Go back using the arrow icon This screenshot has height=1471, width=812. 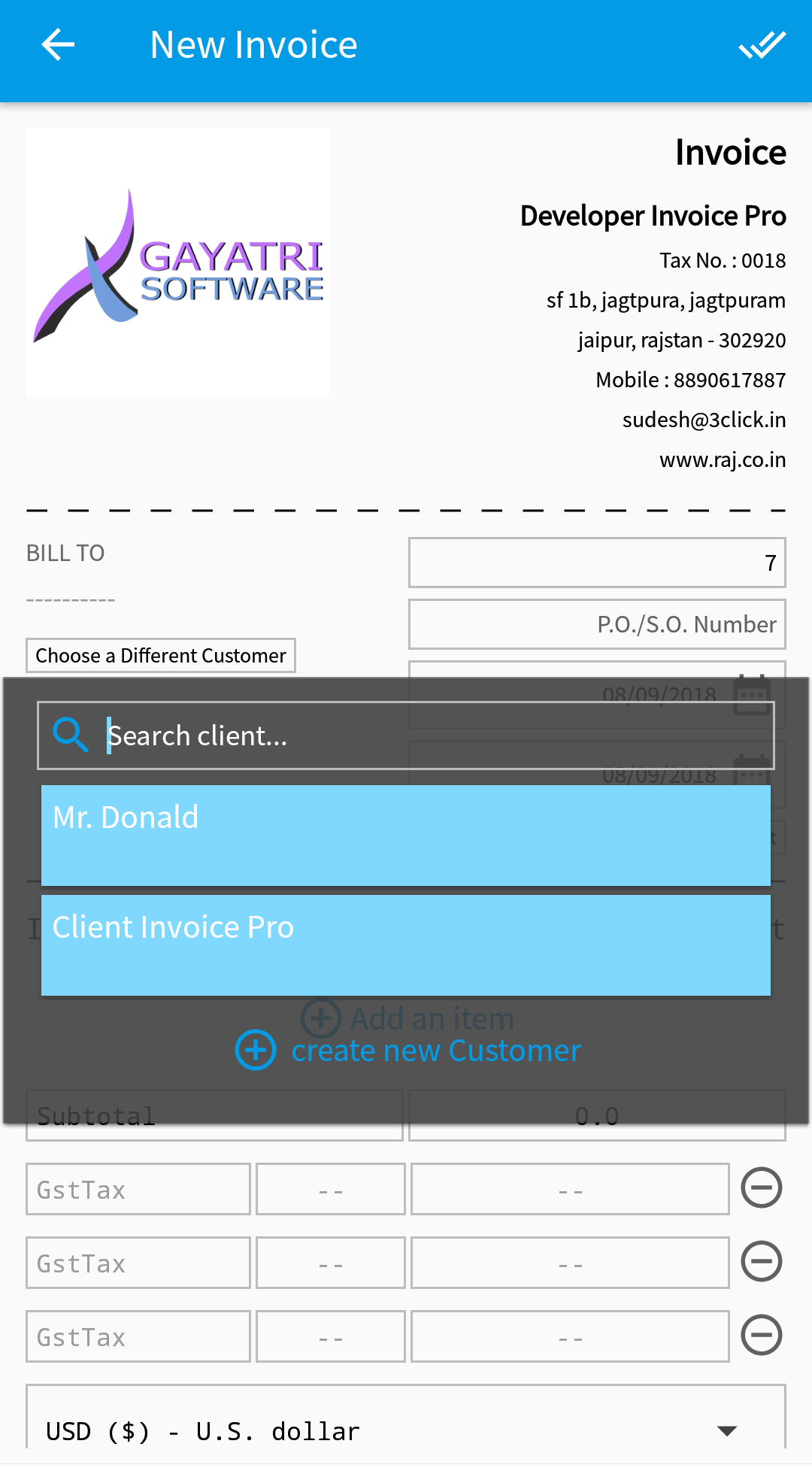pos(58,45)
